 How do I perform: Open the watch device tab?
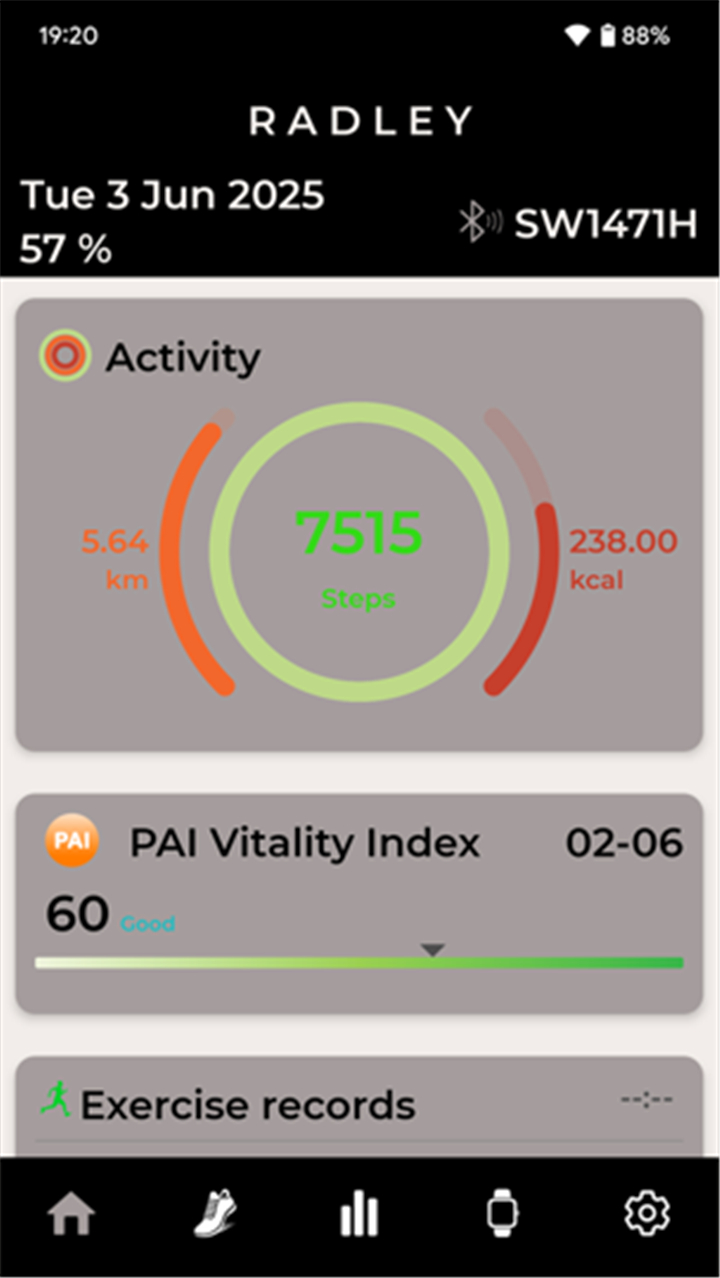(x=503, y=1216)
